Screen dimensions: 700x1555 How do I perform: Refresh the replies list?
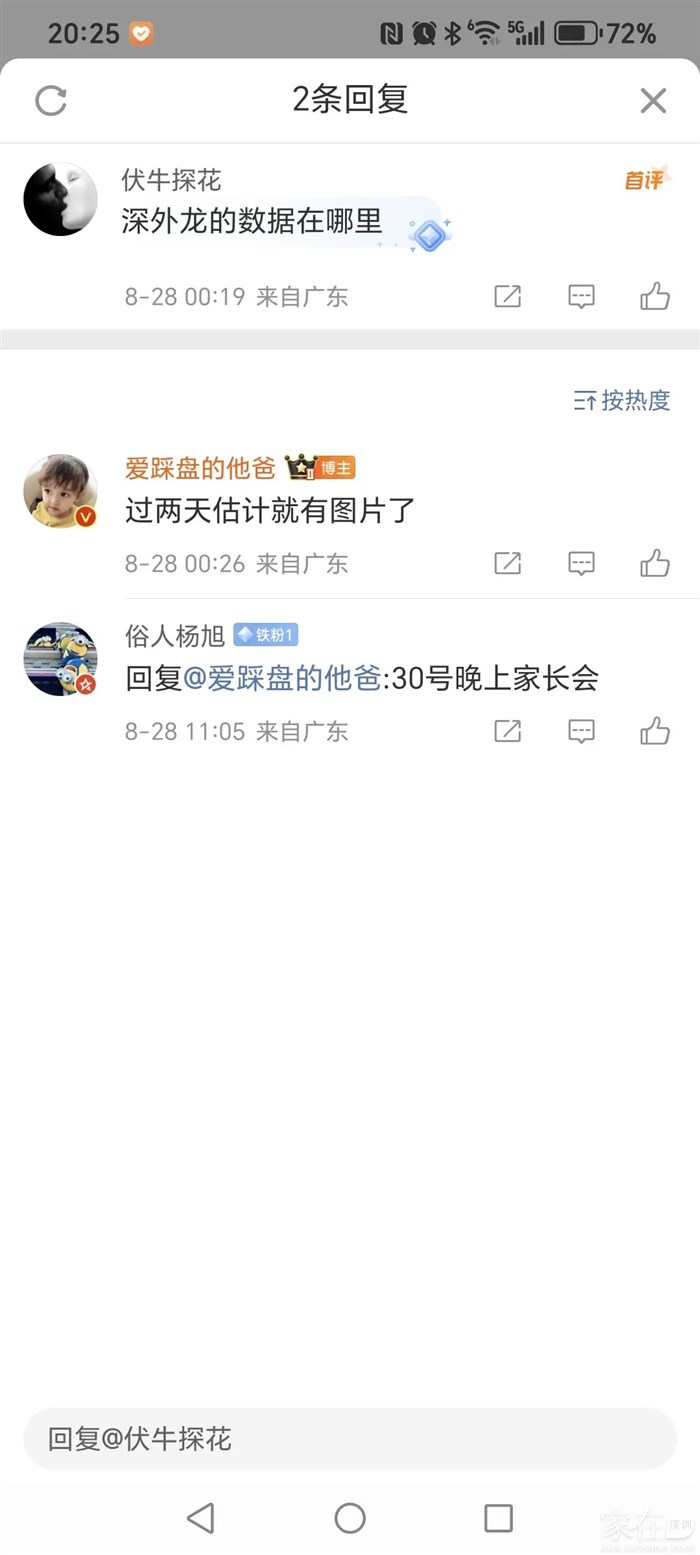50,100
